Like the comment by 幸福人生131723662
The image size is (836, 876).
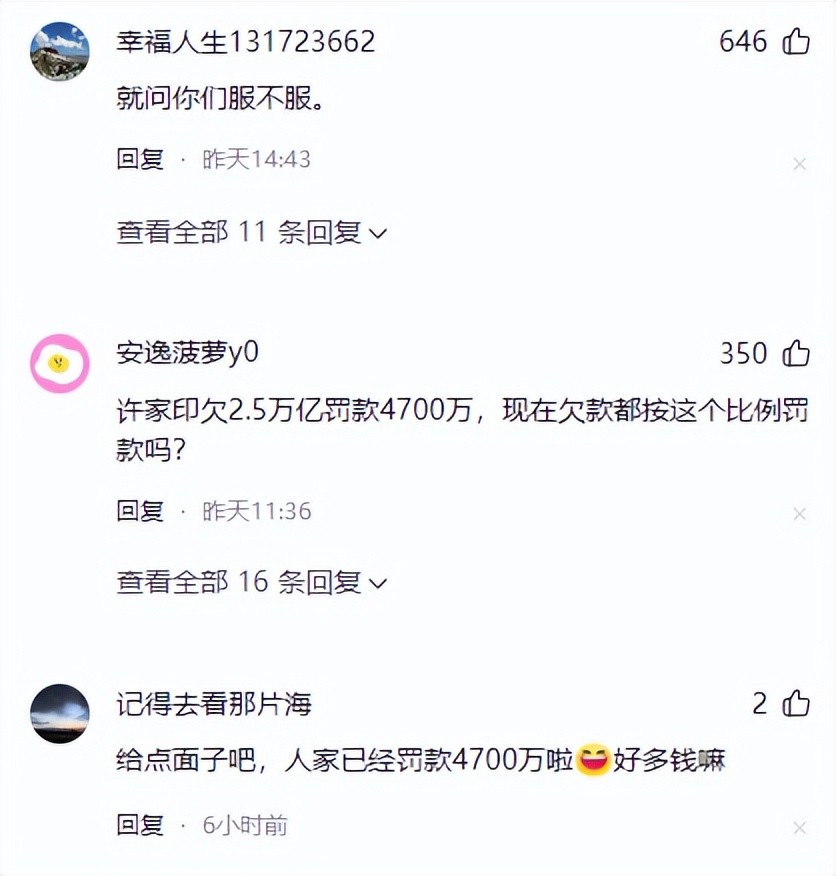(x=796, y=41)
